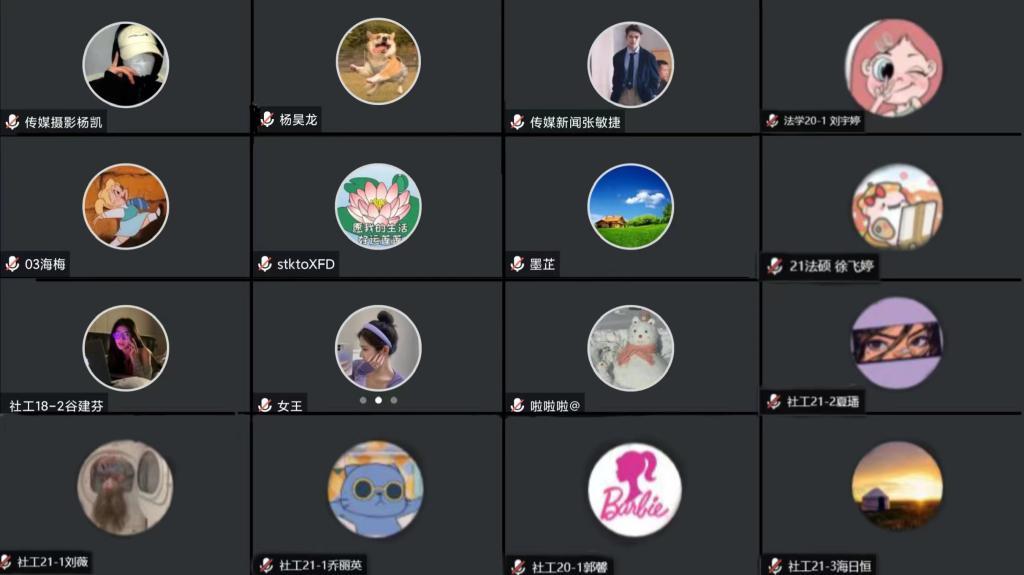The width and height of the screenshot is (1024, 575).
Task: Tap the 社工18-2谷建芬 participant tile
Action: point(125,347)
